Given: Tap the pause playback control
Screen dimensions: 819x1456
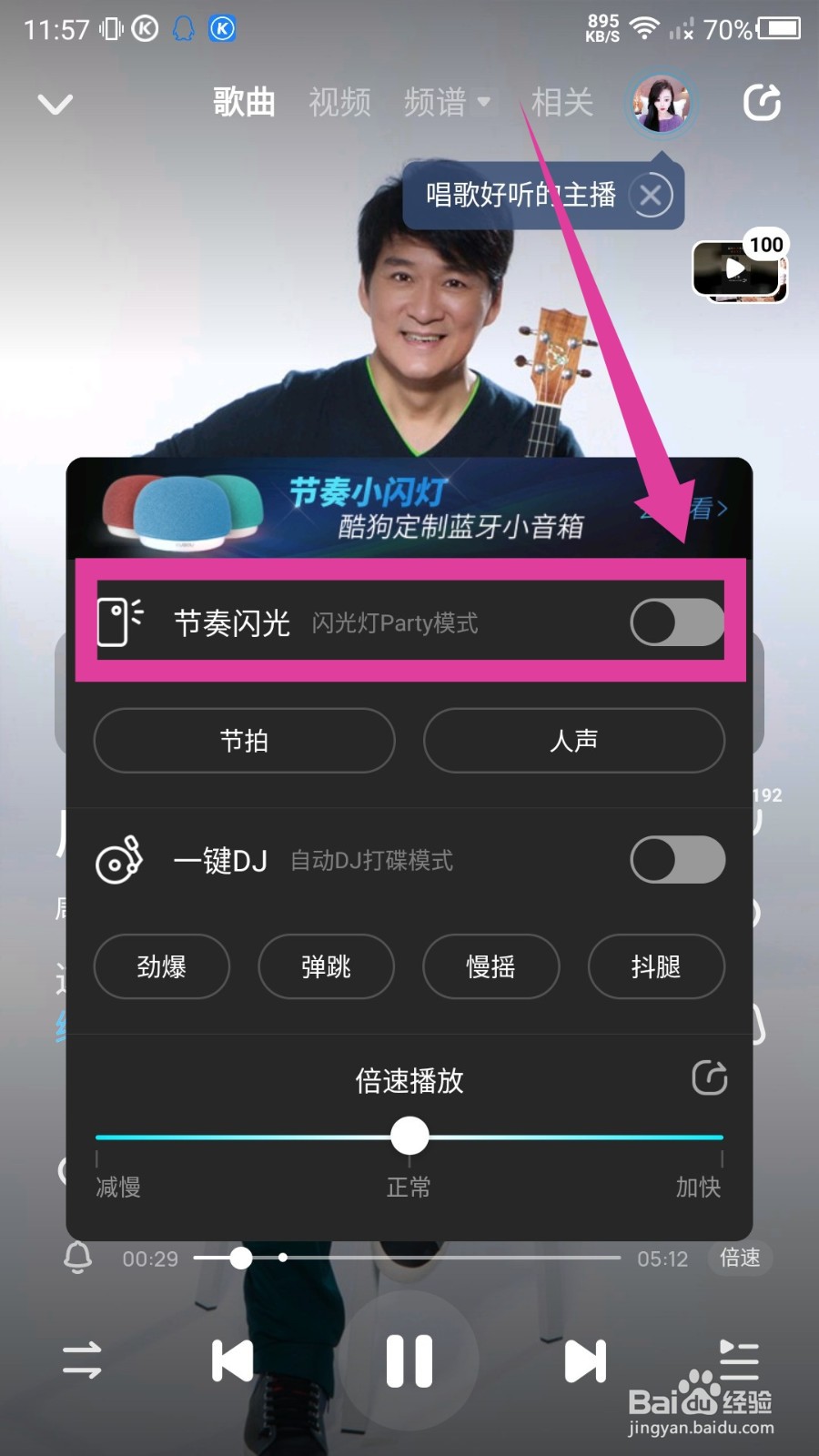Looking at the screenshot, I should pos(410,1359).
